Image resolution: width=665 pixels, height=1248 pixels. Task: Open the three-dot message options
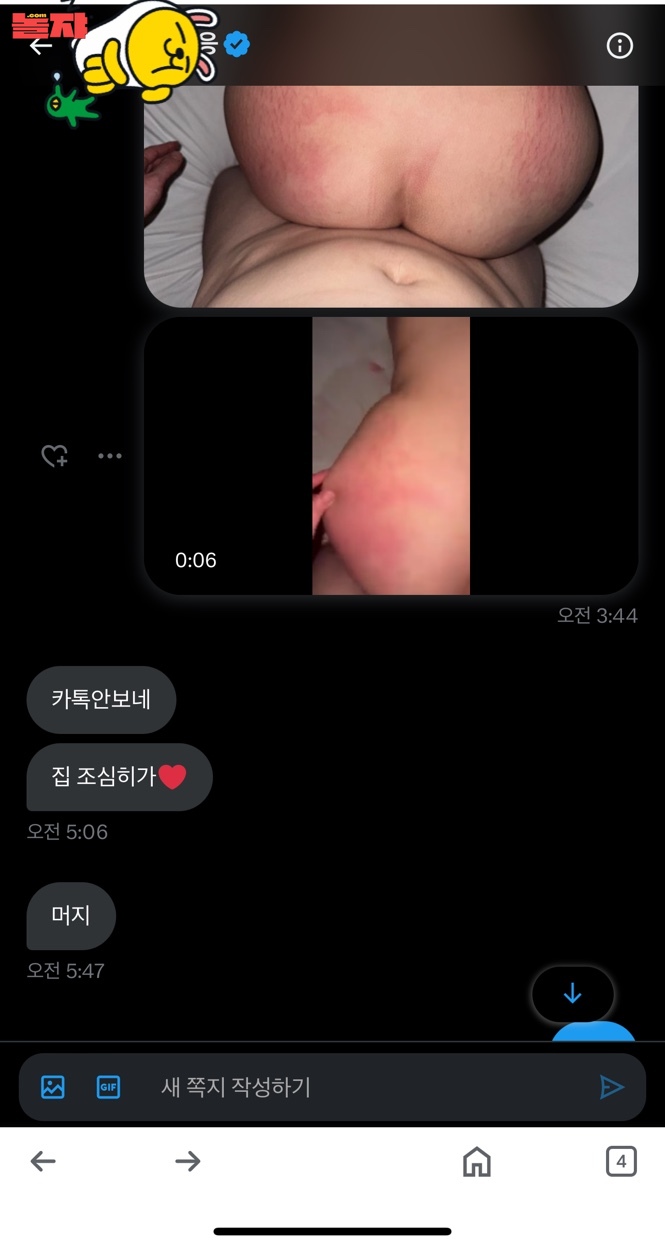tap(110, 456)
